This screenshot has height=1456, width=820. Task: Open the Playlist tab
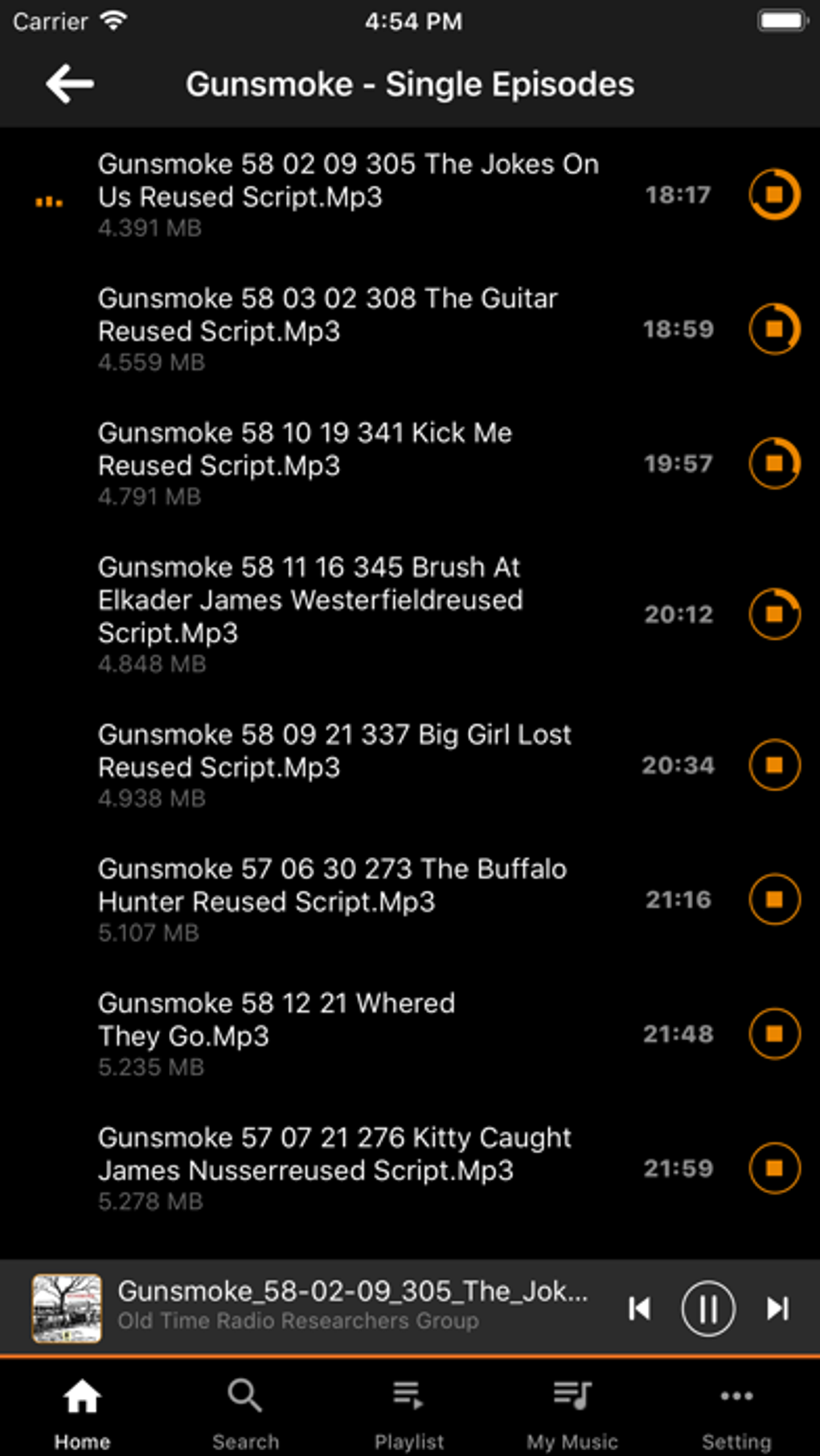409,1411
